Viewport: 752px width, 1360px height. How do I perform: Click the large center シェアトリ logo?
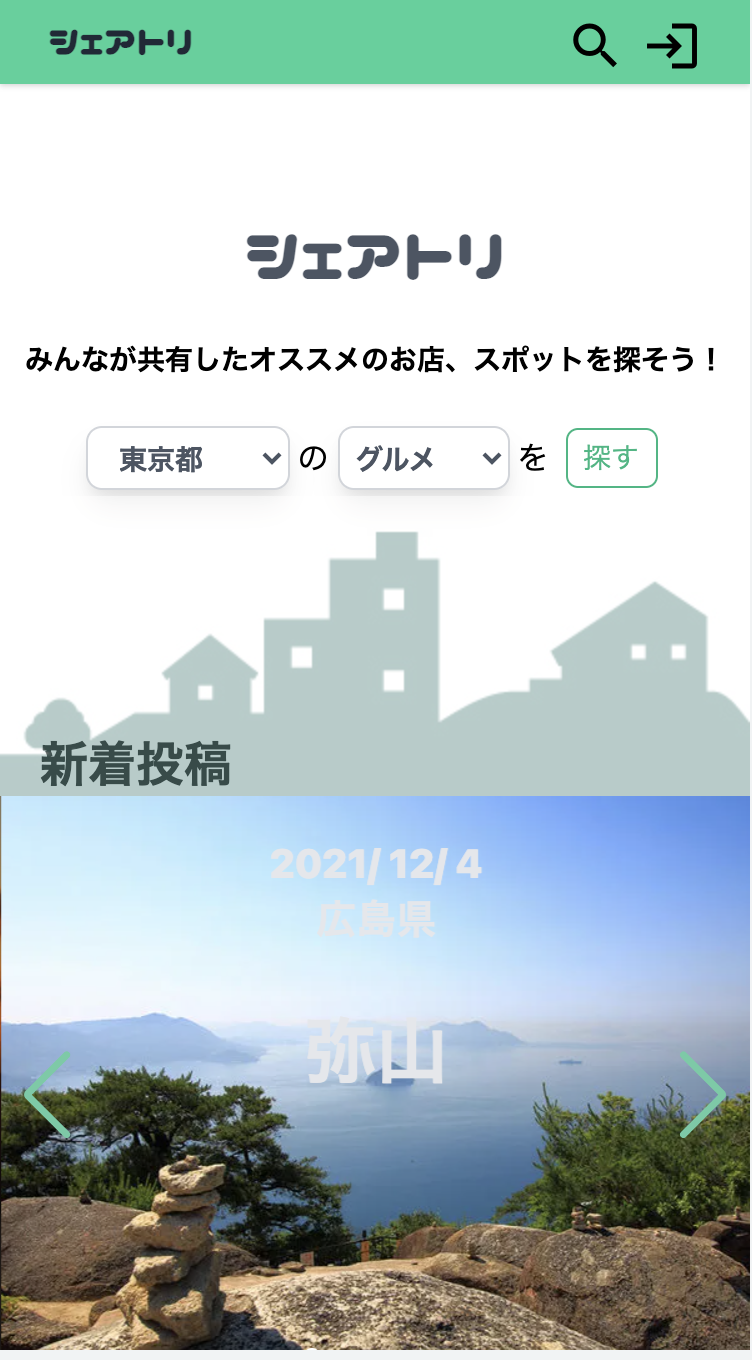[x=376, y=258]
